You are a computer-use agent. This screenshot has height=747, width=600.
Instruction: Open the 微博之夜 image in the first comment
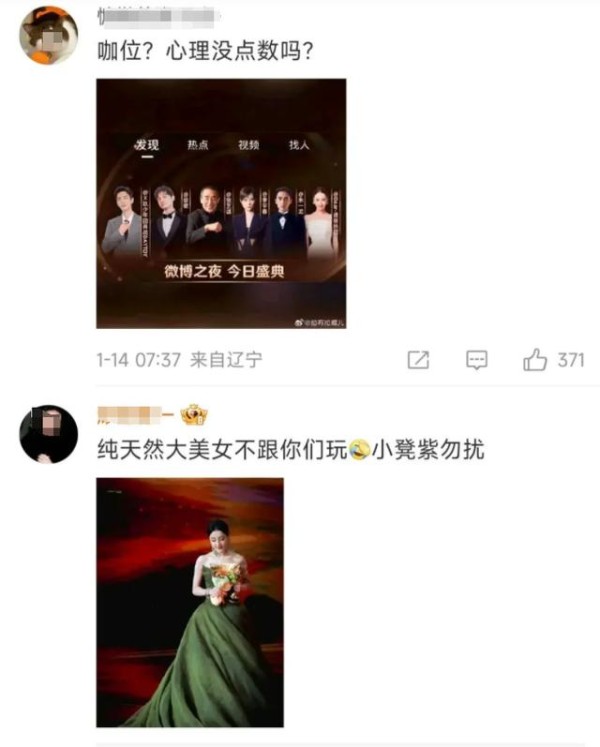click(x=221, y=204)
